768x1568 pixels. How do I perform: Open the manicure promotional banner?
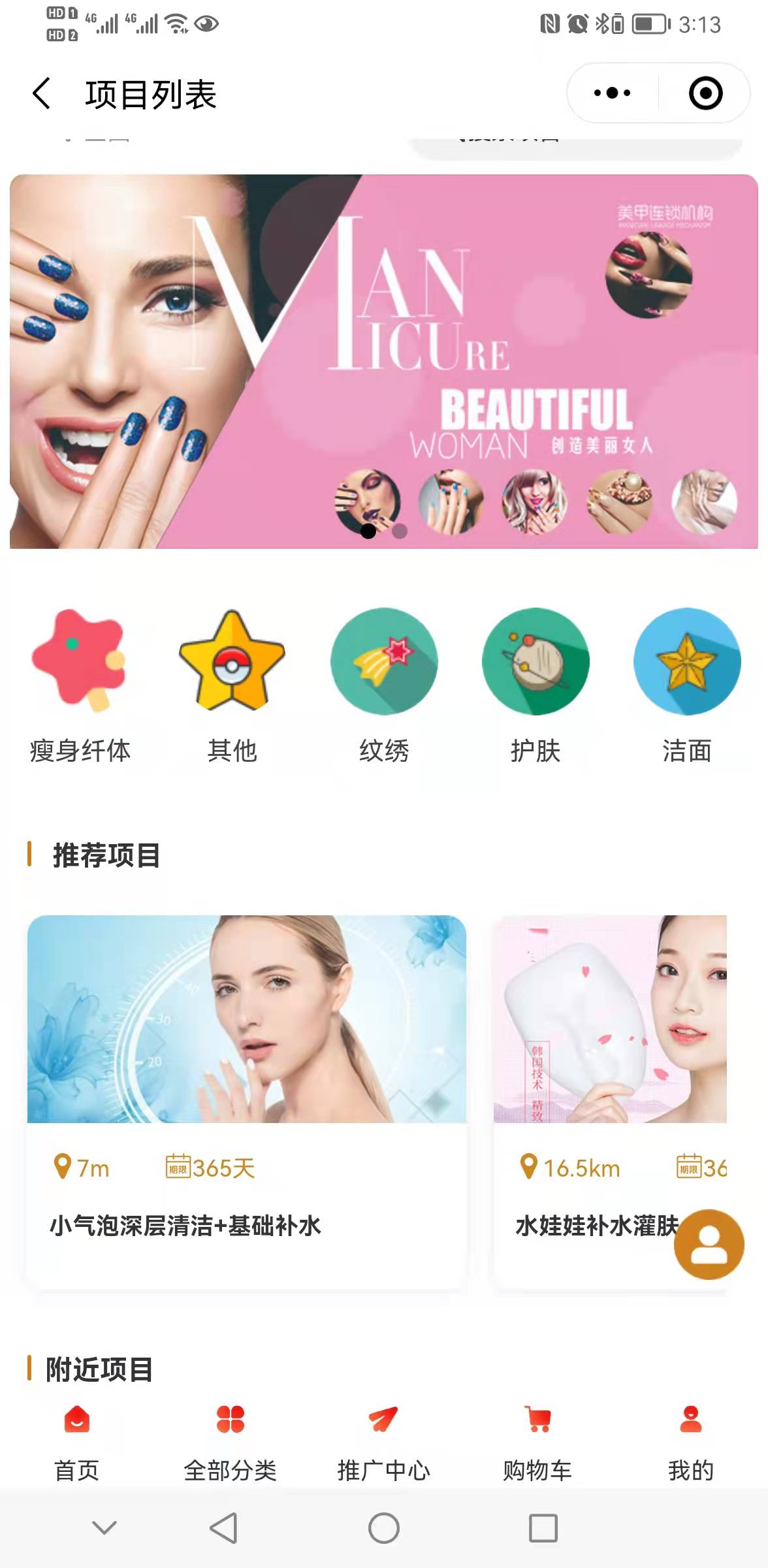(x=384, y=361)
